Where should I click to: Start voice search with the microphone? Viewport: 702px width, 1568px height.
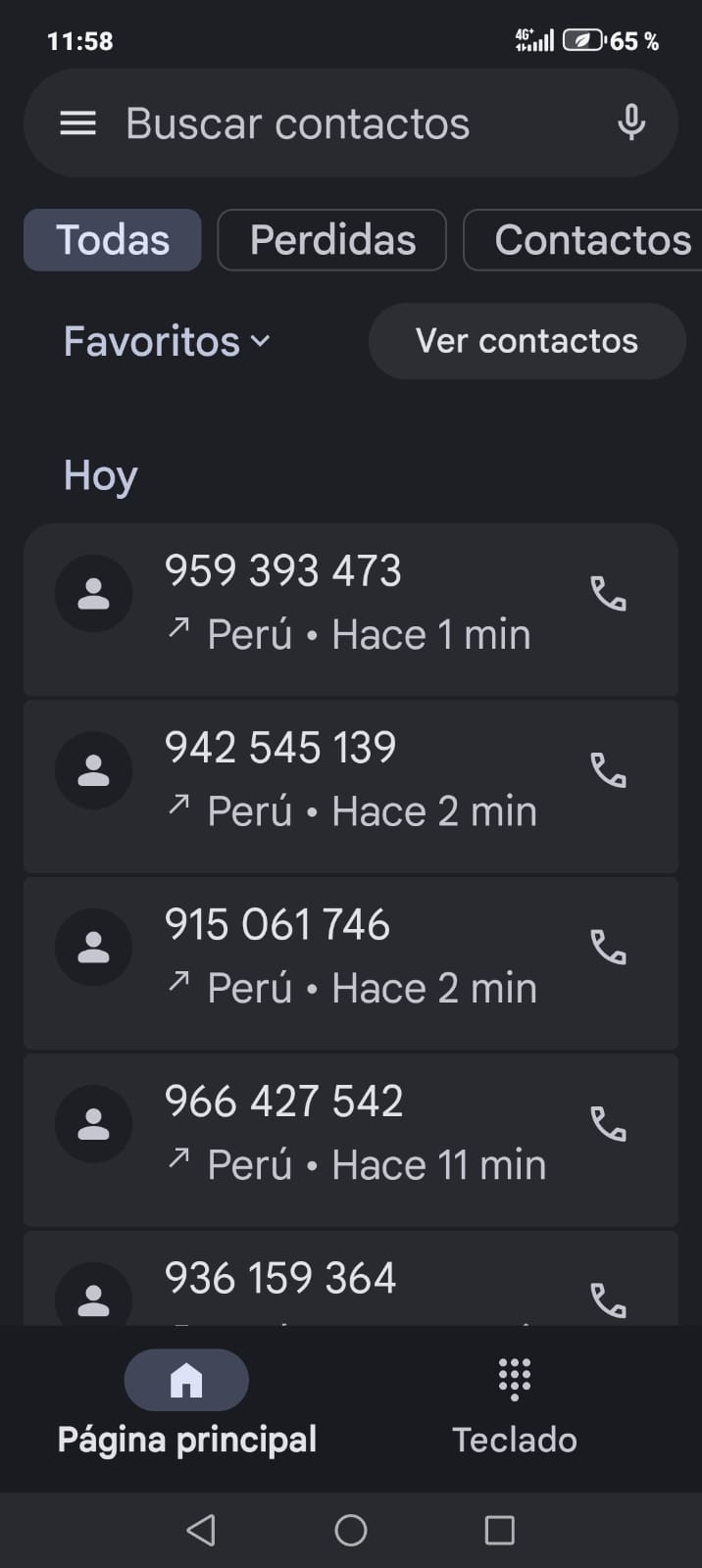[631, 123]
